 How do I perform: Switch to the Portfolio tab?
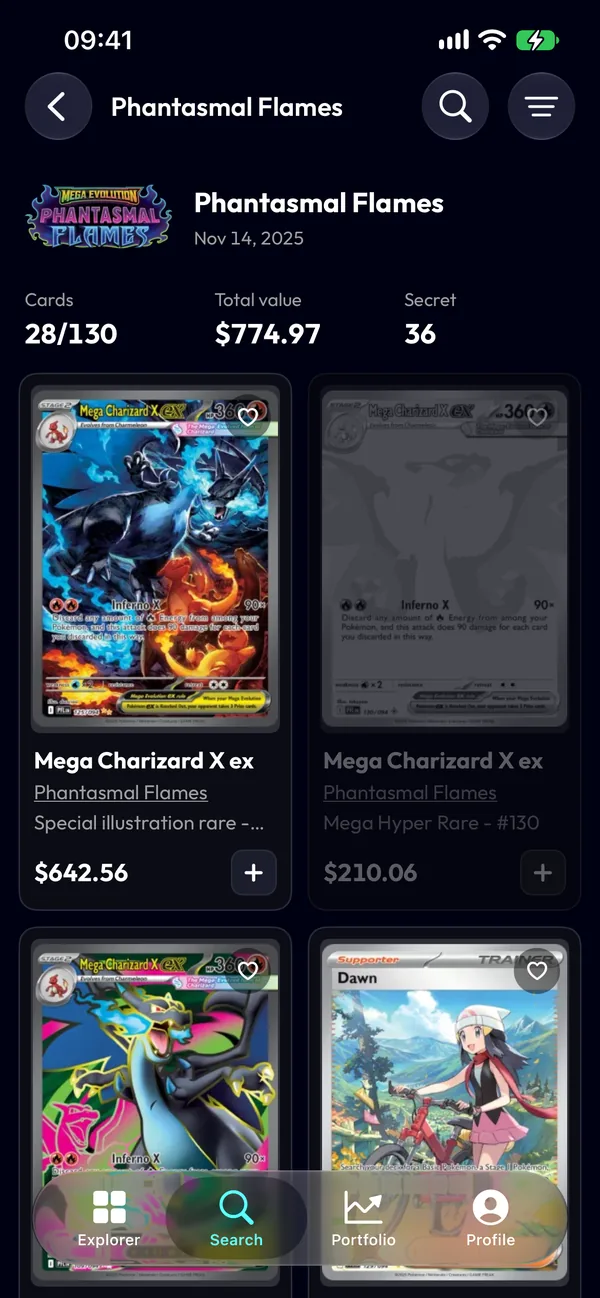(363, 1218)
